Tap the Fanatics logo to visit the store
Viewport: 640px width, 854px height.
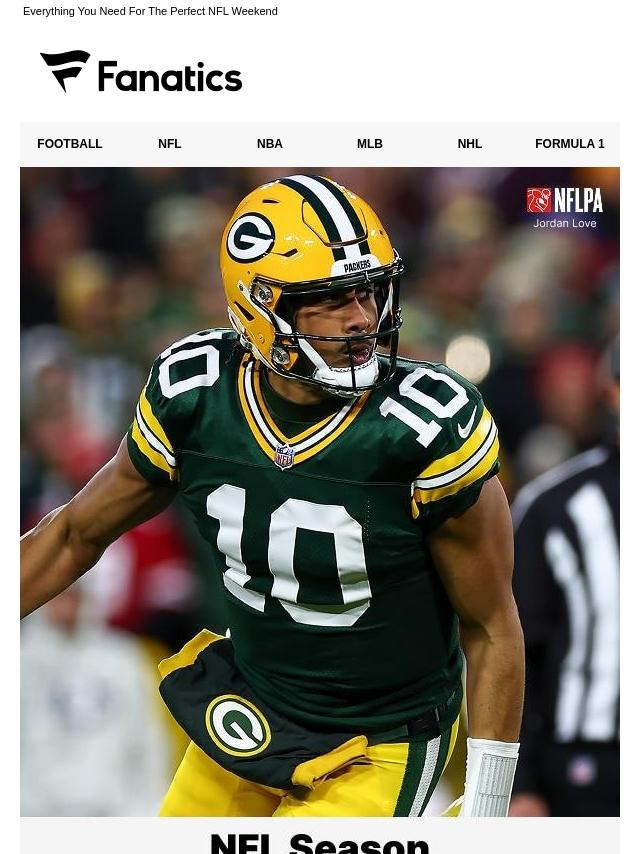[x=141, y=72]
